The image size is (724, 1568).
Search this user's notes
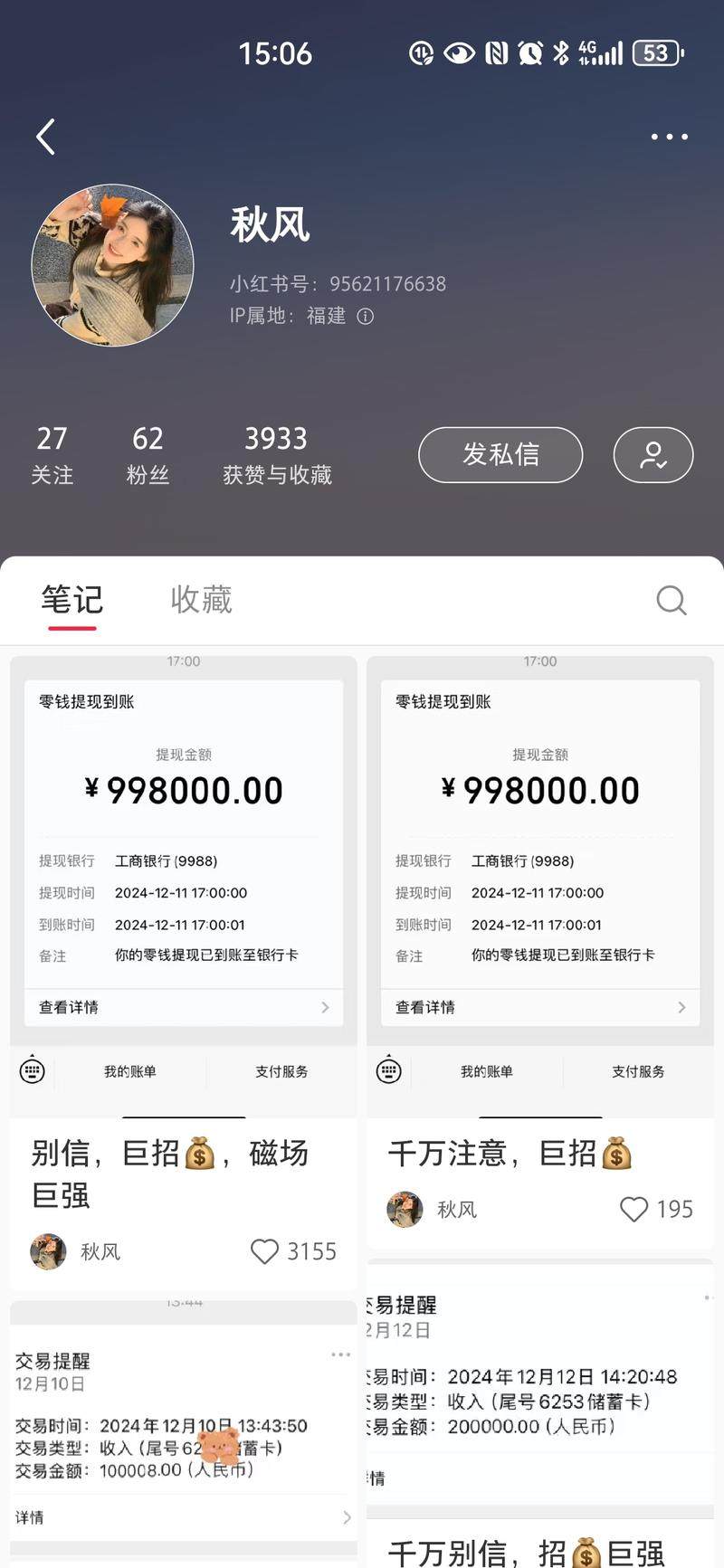[x=671, y=600]
